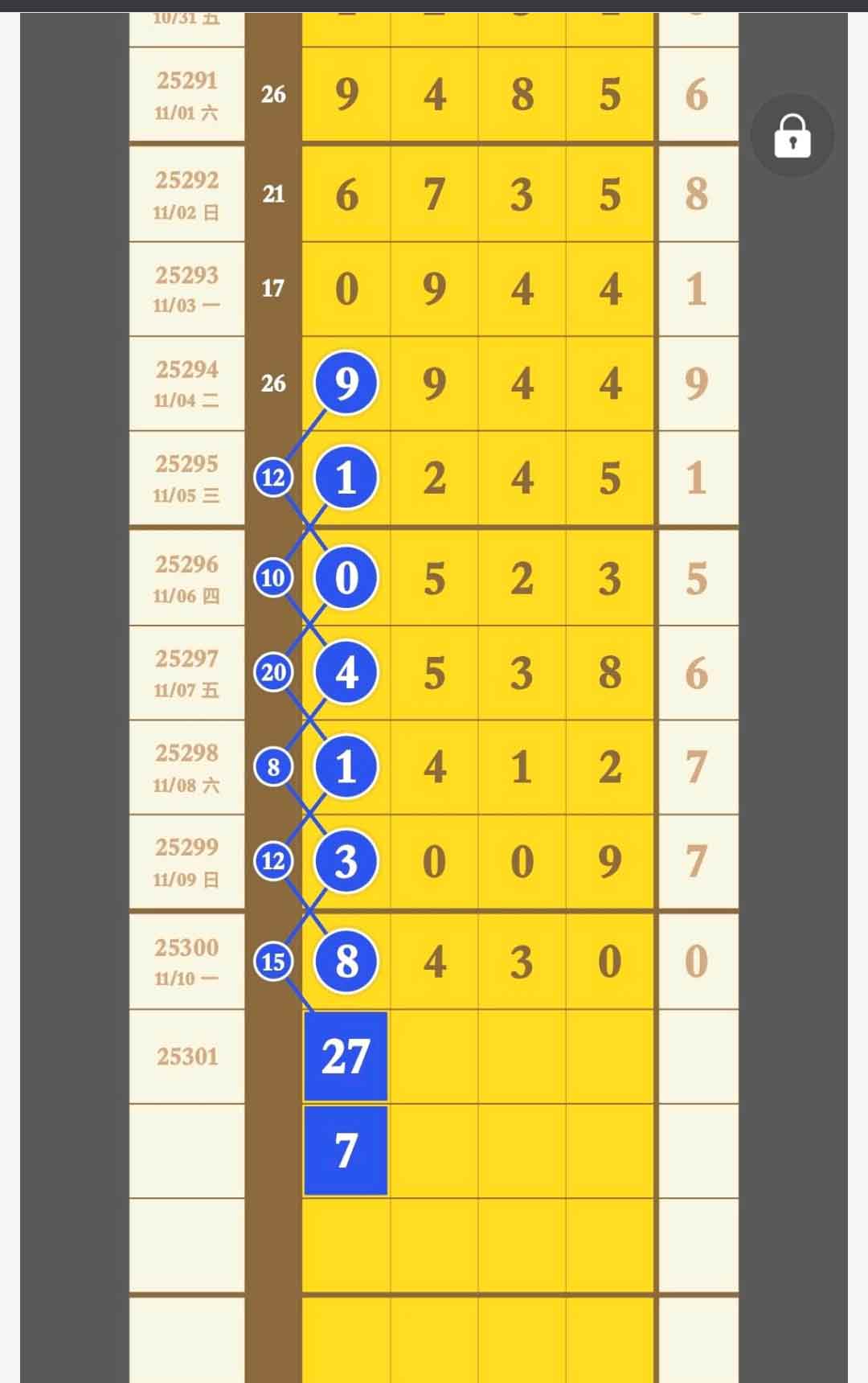The image size is (868, 1383).
Task: Tap circled sum 20 in row 25297
Action: [x=273, y=672]
